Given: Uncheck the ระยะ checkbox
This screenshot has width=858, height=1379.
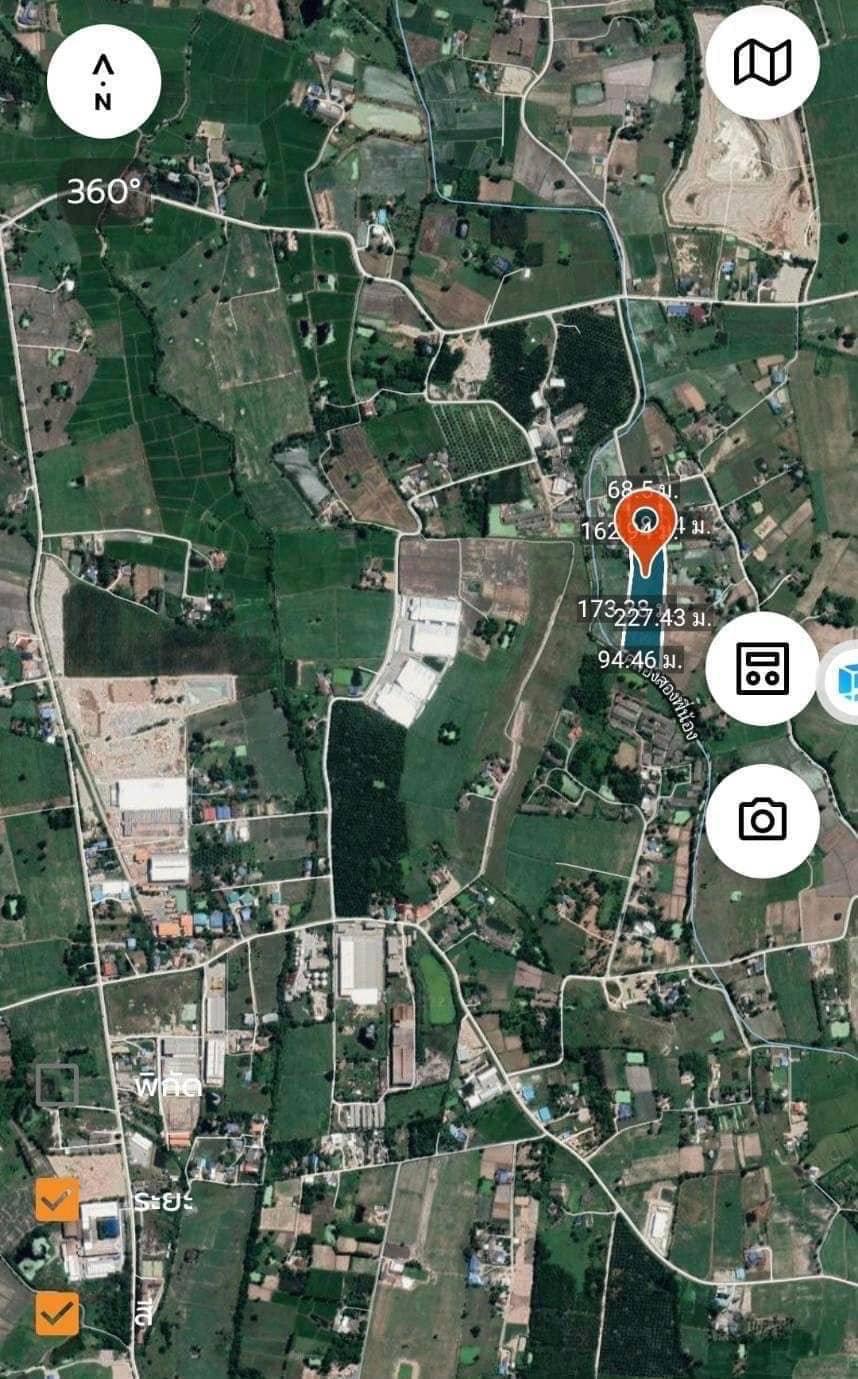Looking at the screenshot, I should pos(57,1200).
